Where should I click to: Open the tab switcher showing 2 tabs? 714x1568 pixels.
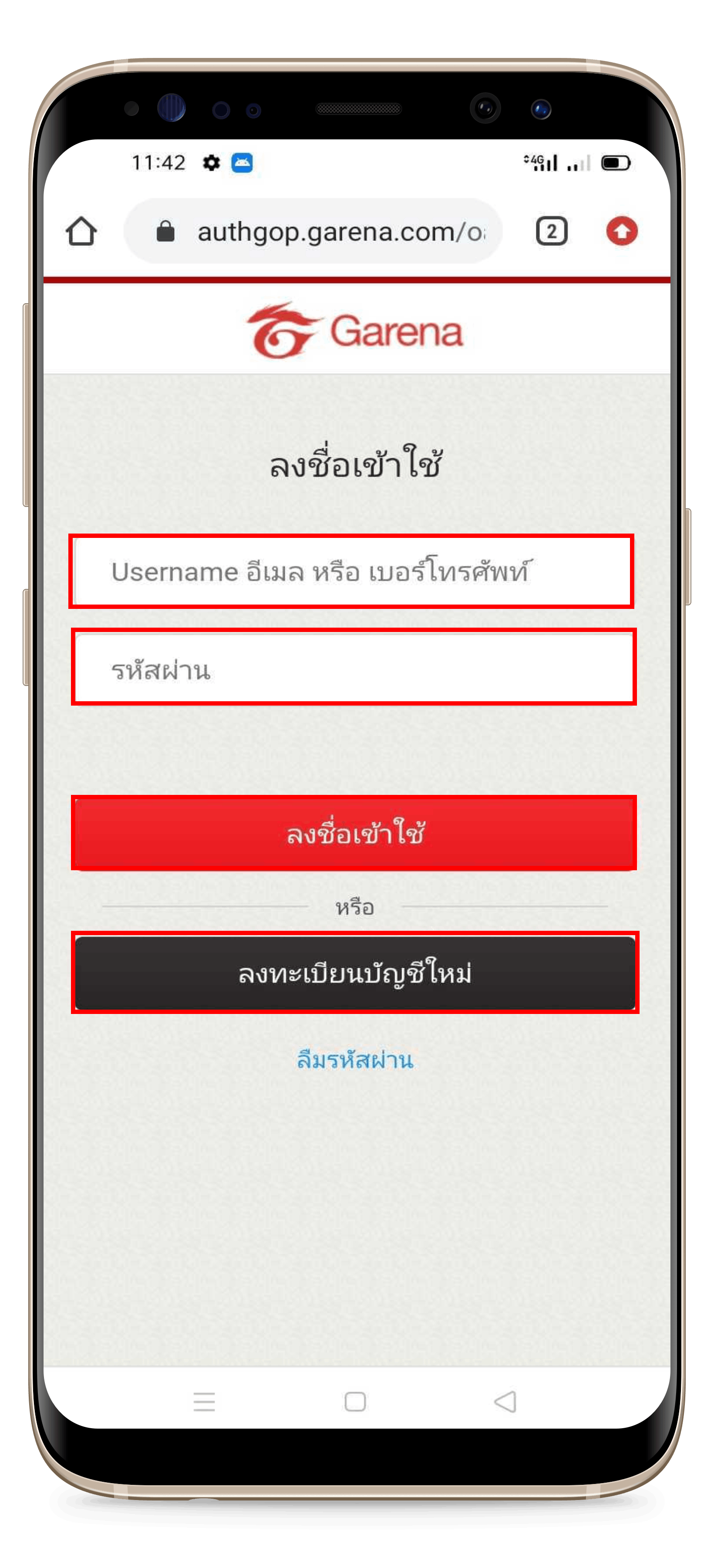tap(551, 231)
